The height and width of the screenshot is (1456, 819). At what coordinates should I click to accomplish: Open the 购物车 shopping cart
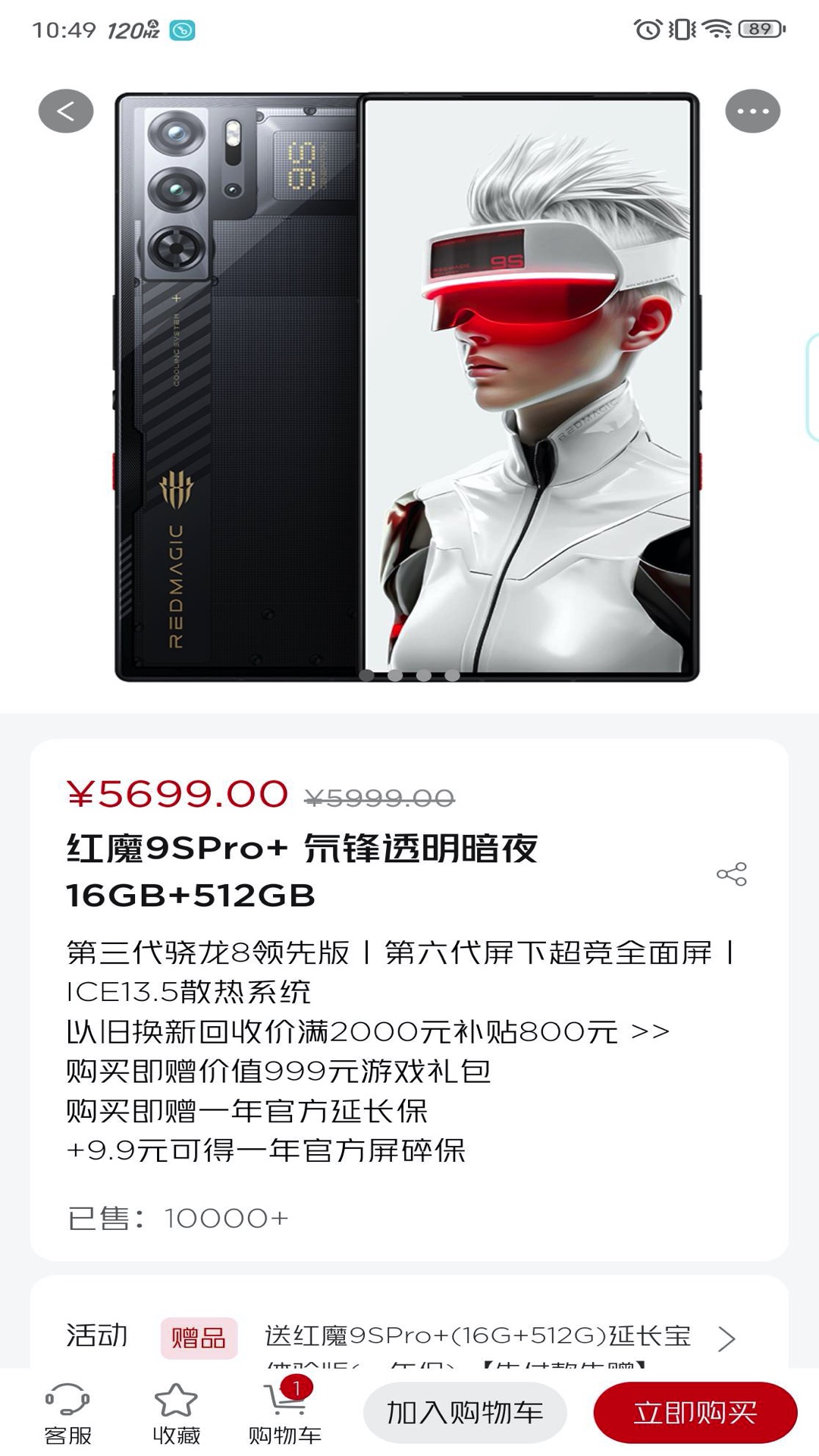pos(285,1414)
